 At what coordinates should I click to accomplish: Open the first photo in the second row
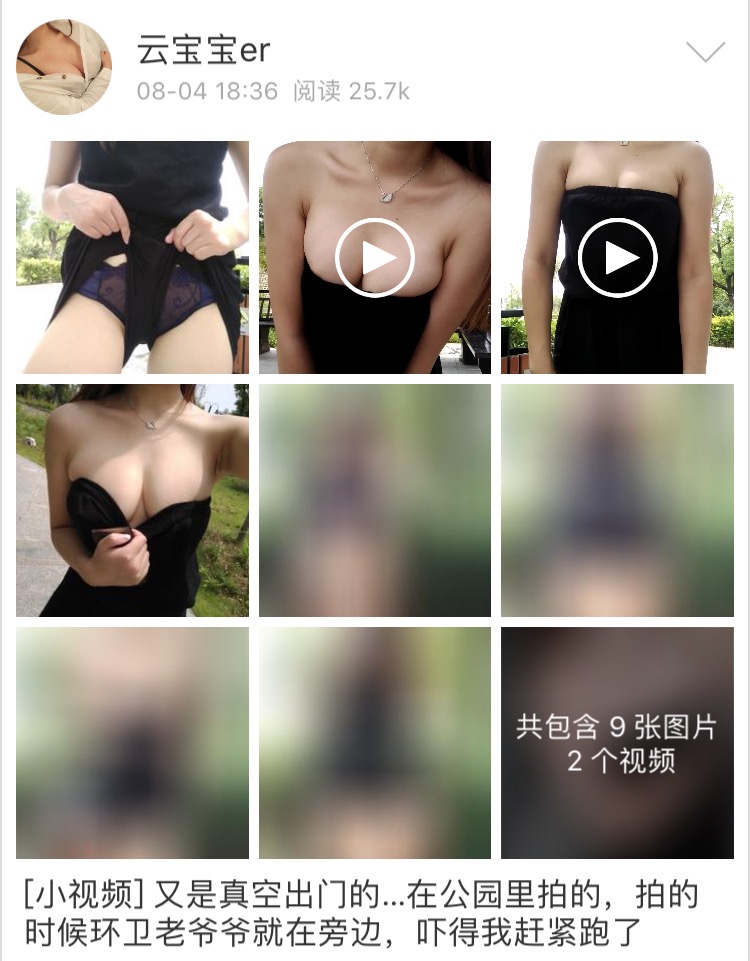[x=132, y=500]
